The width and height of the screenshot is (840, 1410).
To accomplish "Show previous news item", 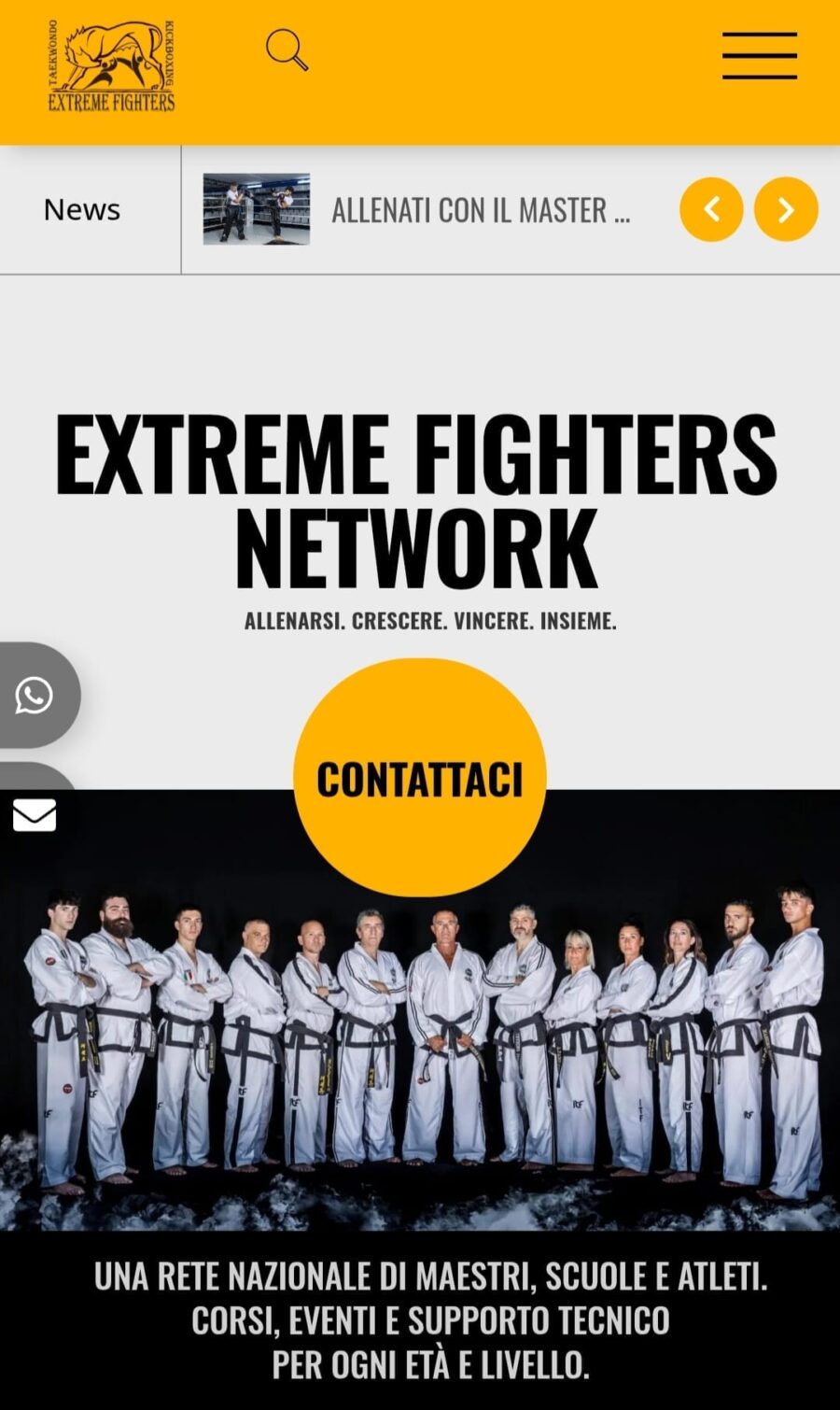I will (711, 209).
